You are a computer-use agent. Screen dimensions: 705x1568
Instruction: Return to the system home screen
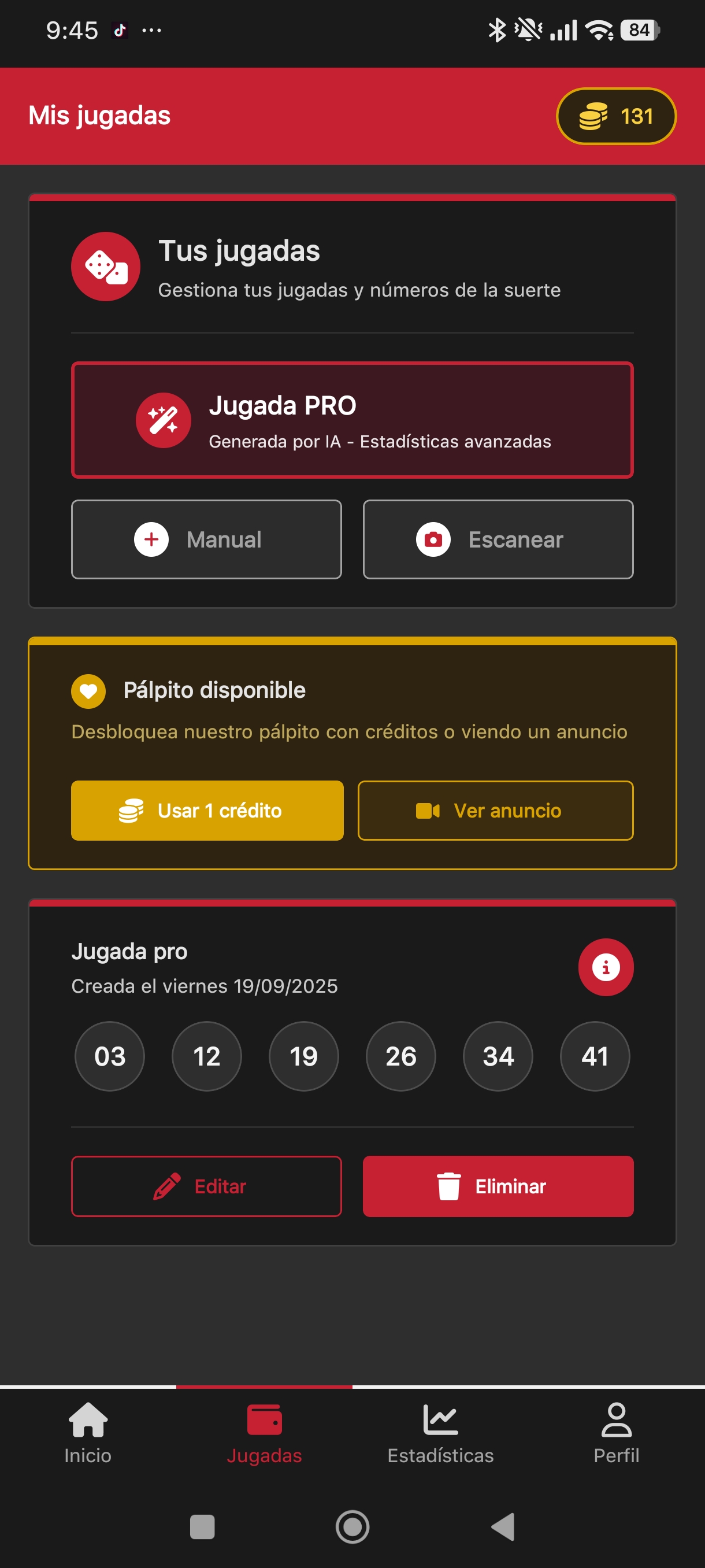[352, 1526]
